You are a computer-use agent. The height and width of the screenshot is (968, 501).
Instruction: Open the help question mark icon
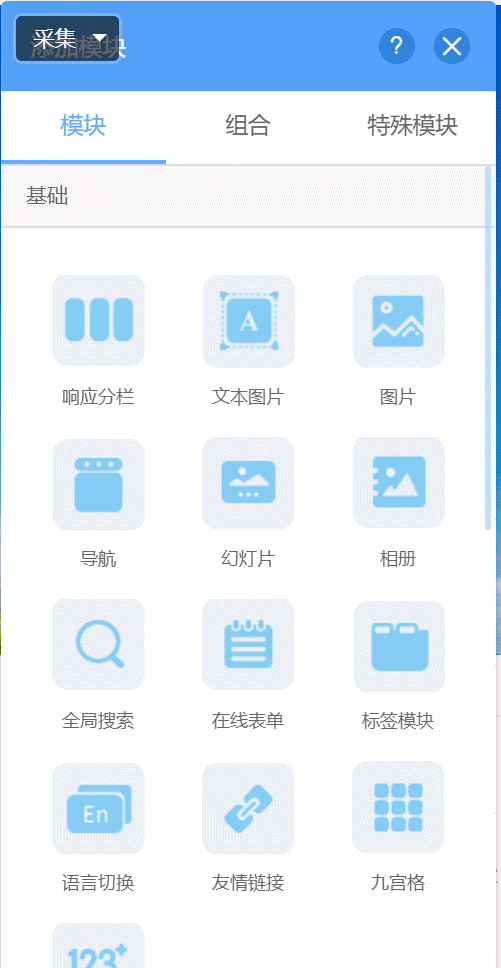pyautogui.click(x=397, y=46)
